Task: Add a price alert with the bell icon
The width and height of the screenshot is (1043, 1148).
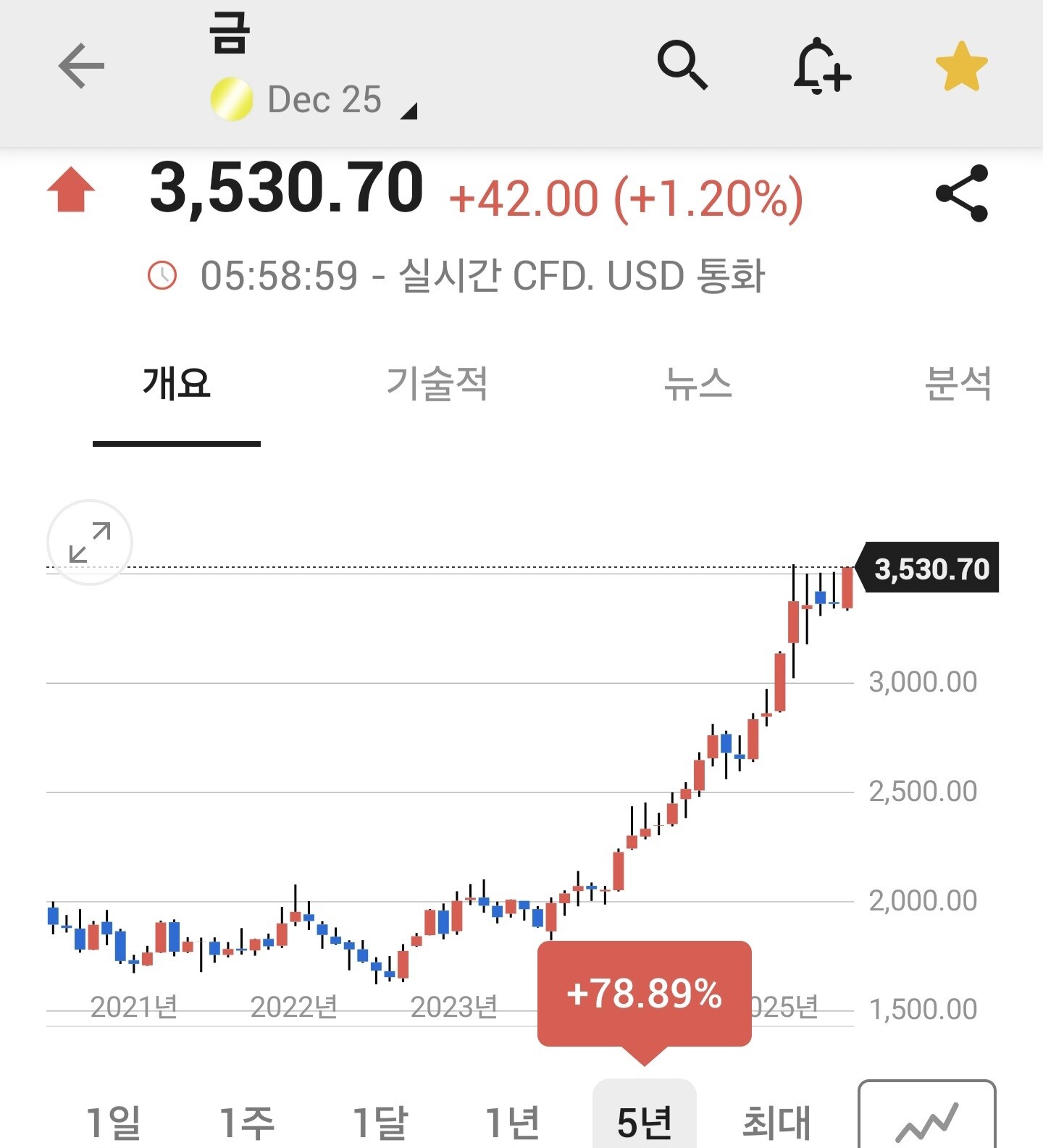Action: coord(821,66)
